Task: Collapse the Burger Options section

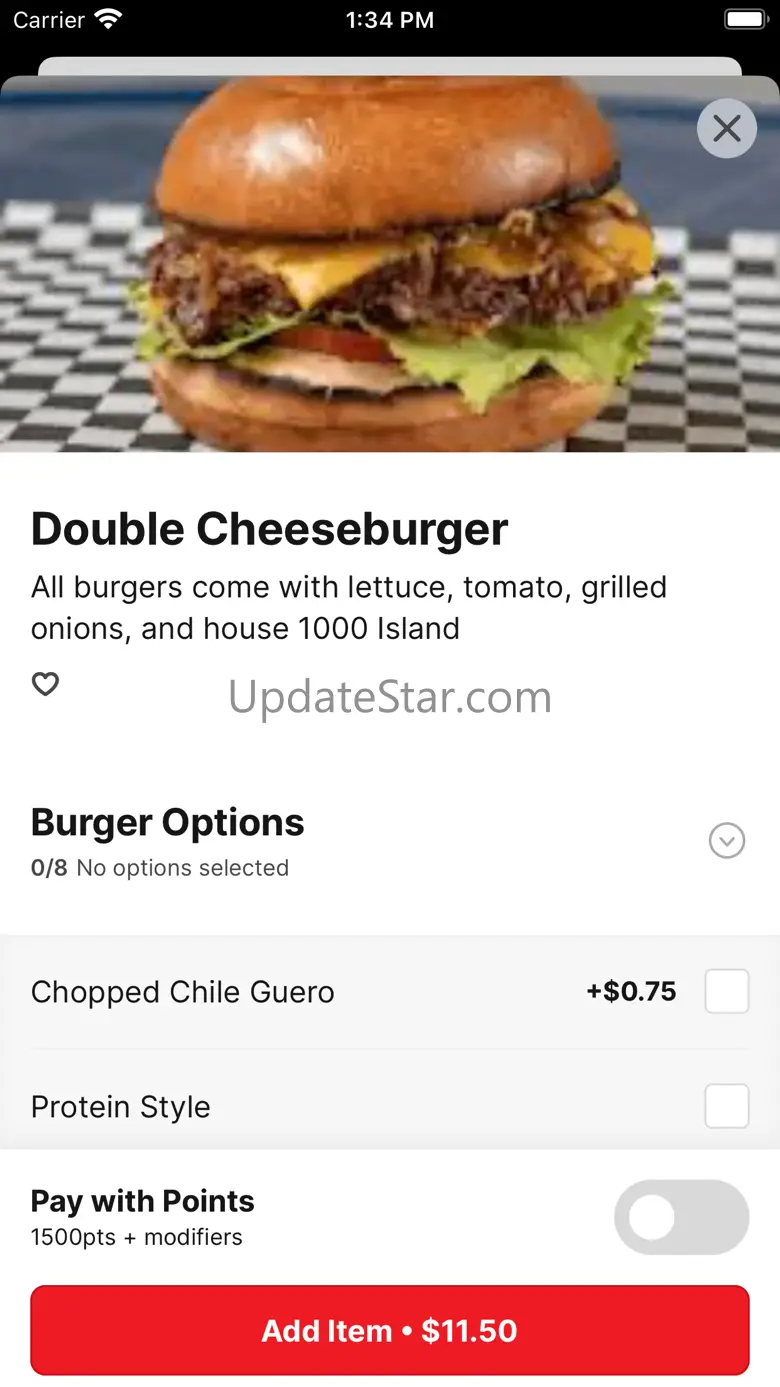Action: click(x=727, y=841)
